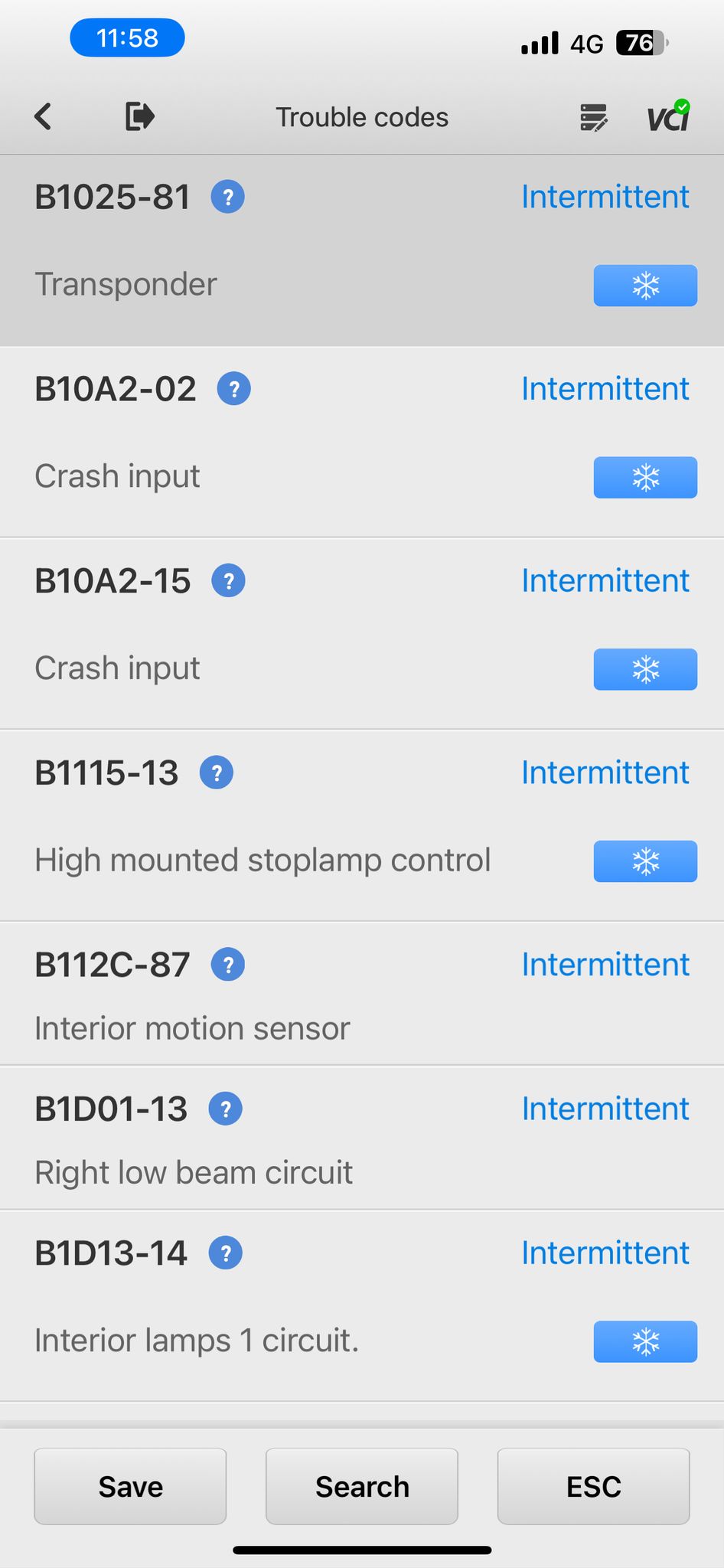
Task: Tap the Search button
Action: [x=362, y=1486]
